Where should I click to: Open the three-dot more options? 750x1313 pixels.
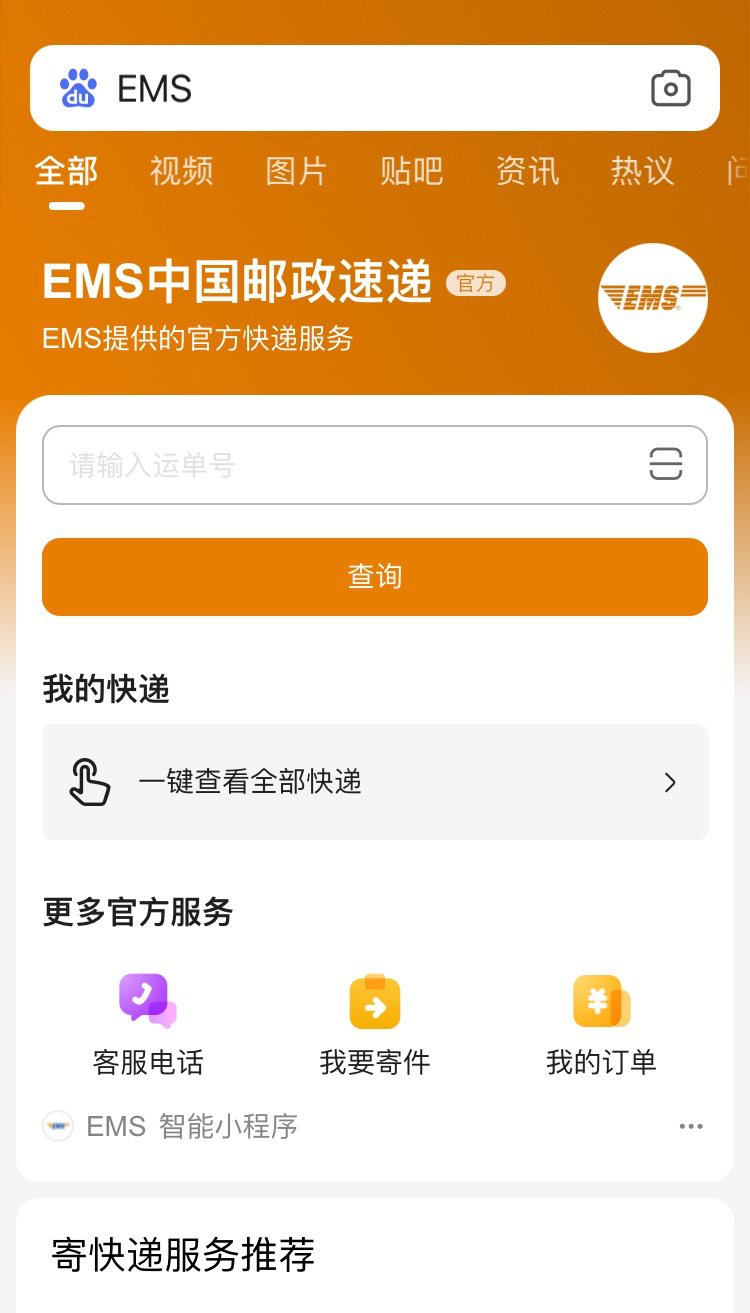691,1126
